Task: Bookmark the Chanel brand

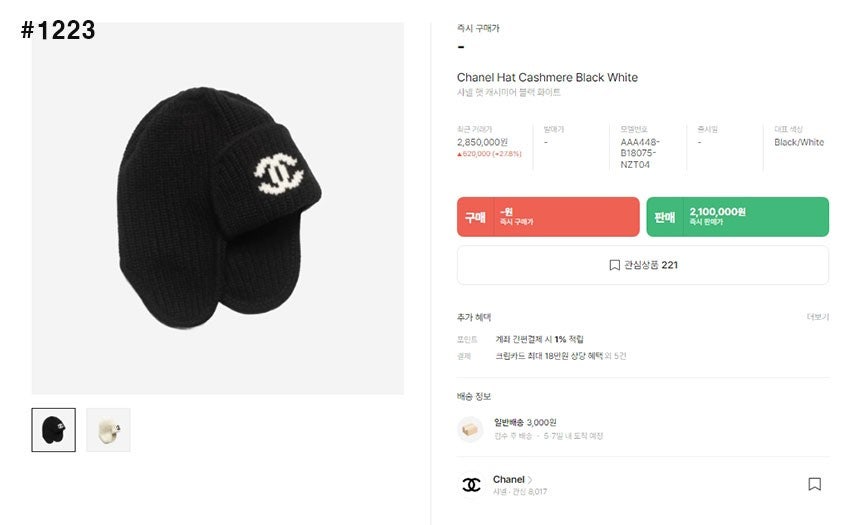Action: [814, 484]
